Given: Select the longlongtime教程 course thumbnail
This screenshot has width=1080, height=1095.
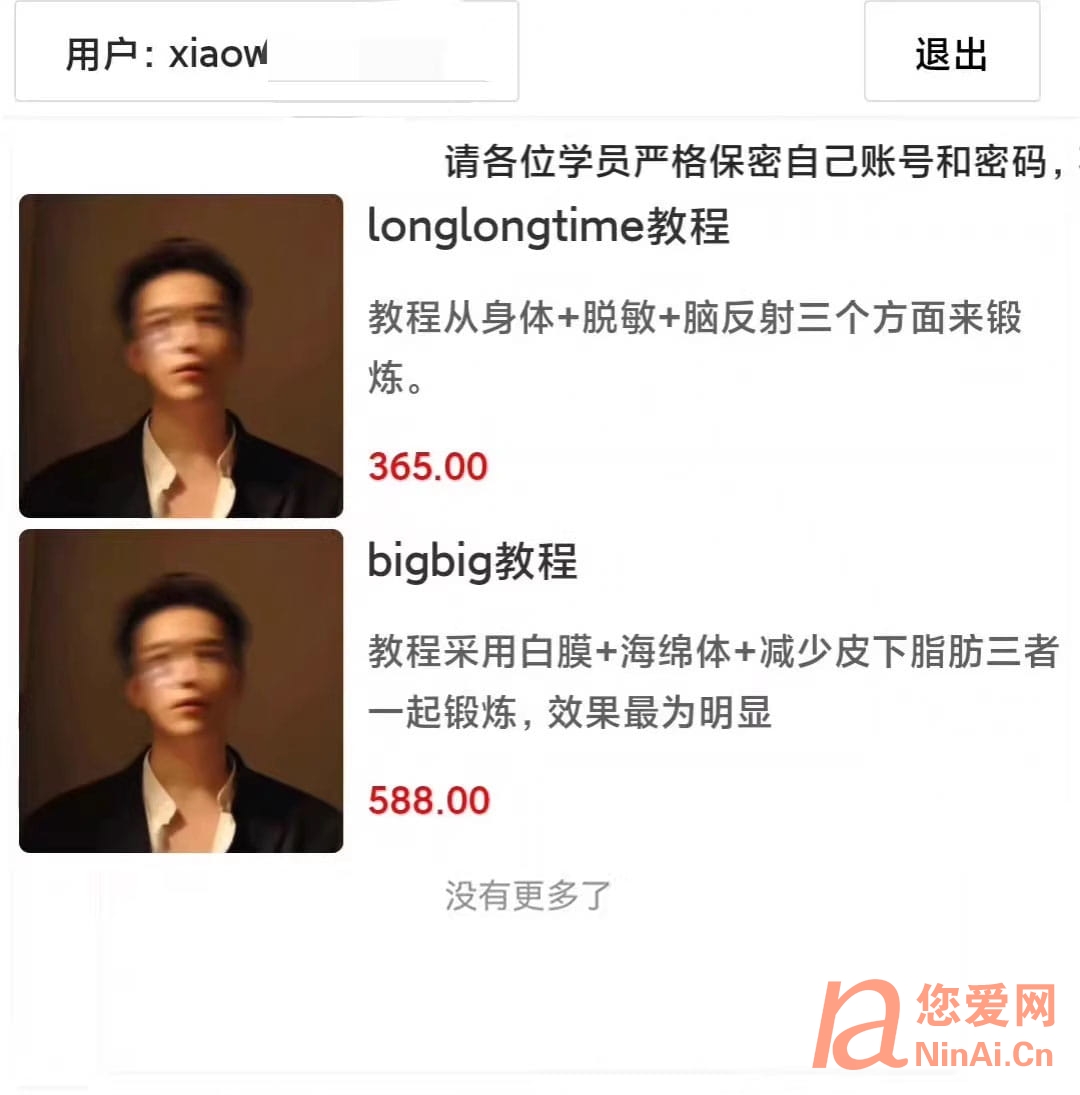Looking at the screenshot, I should pyautogui.click(x=181, y=355).
